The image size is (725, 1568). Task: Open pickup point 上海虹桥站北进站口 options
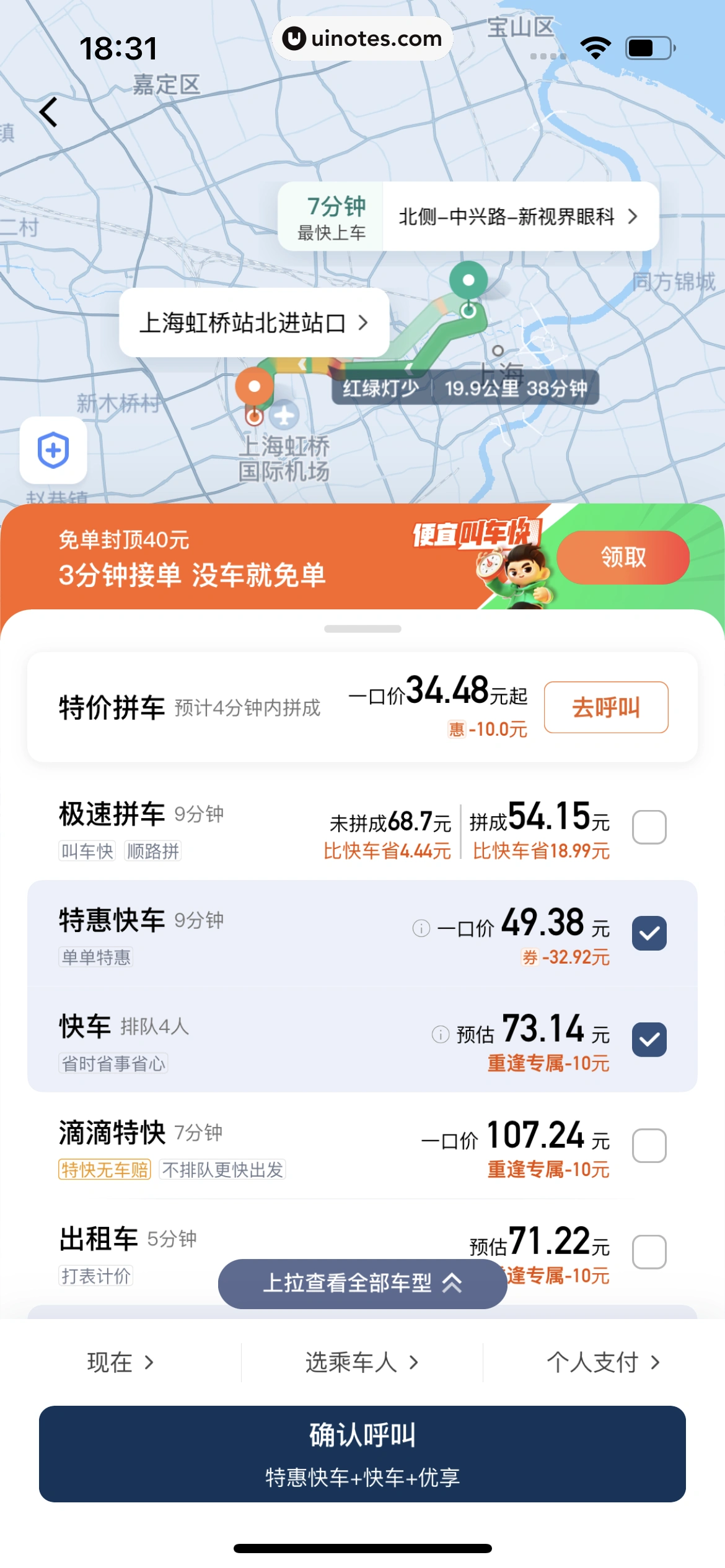point(255,323)
